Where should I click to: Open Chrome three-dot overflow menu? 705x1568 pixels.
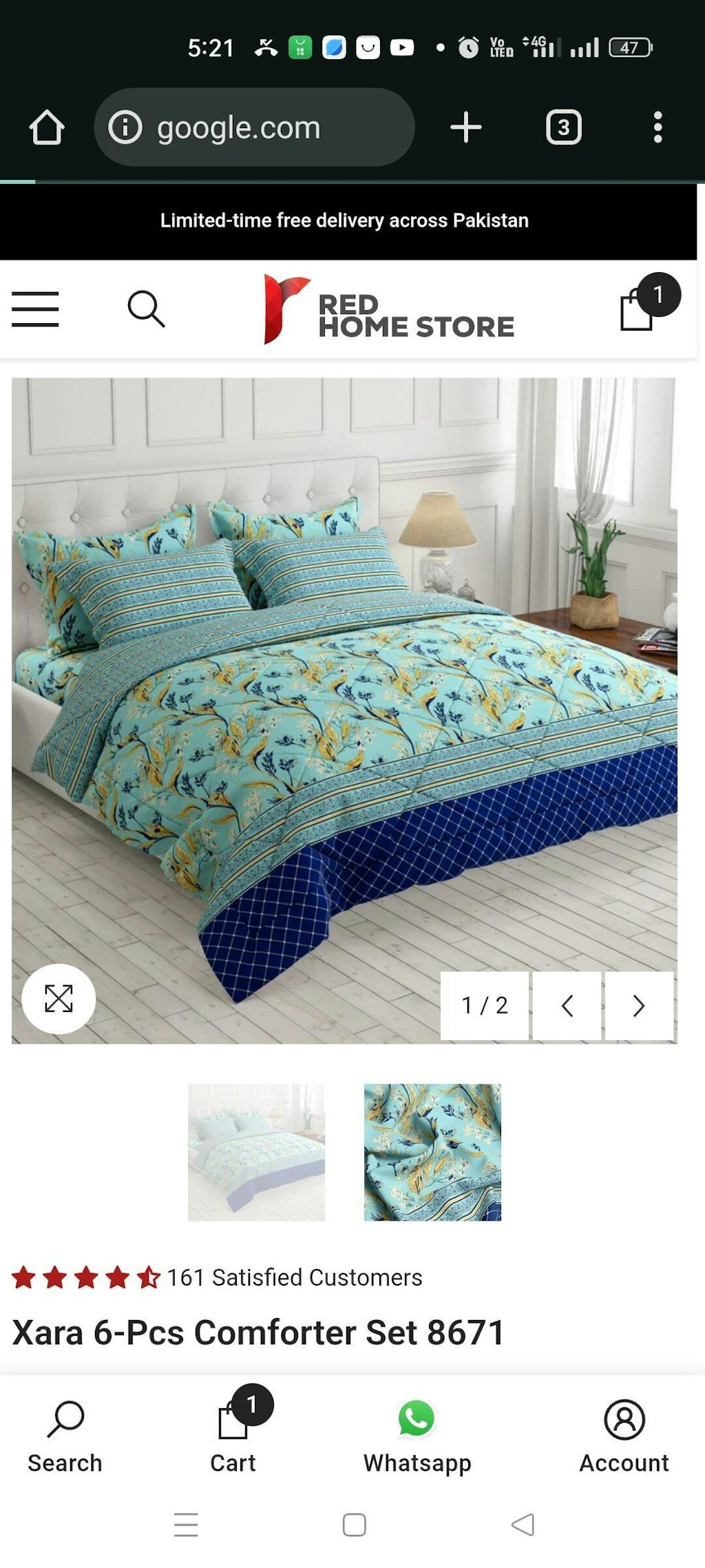click(658, 126)
